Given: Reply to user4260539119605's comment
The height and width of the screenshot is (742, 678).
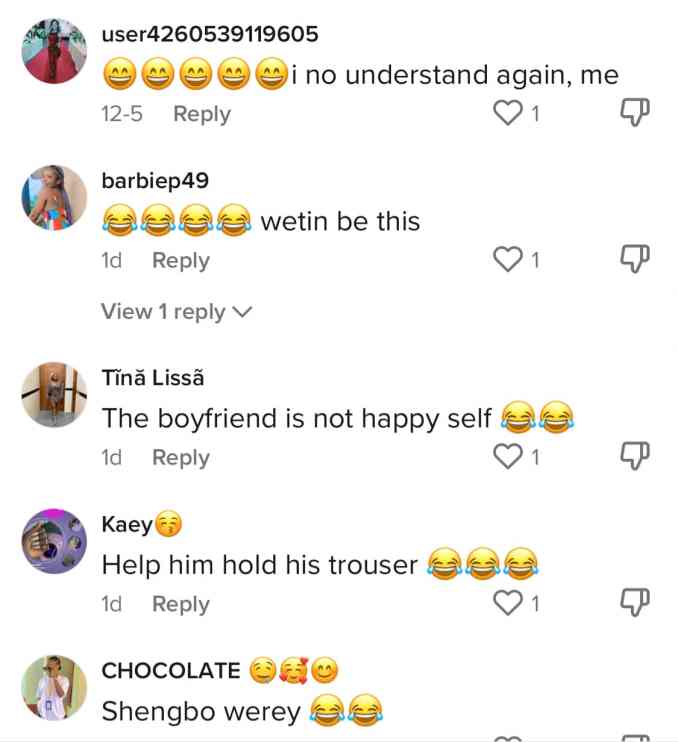Looking at the screenshot, I should [x=201, y=114].
